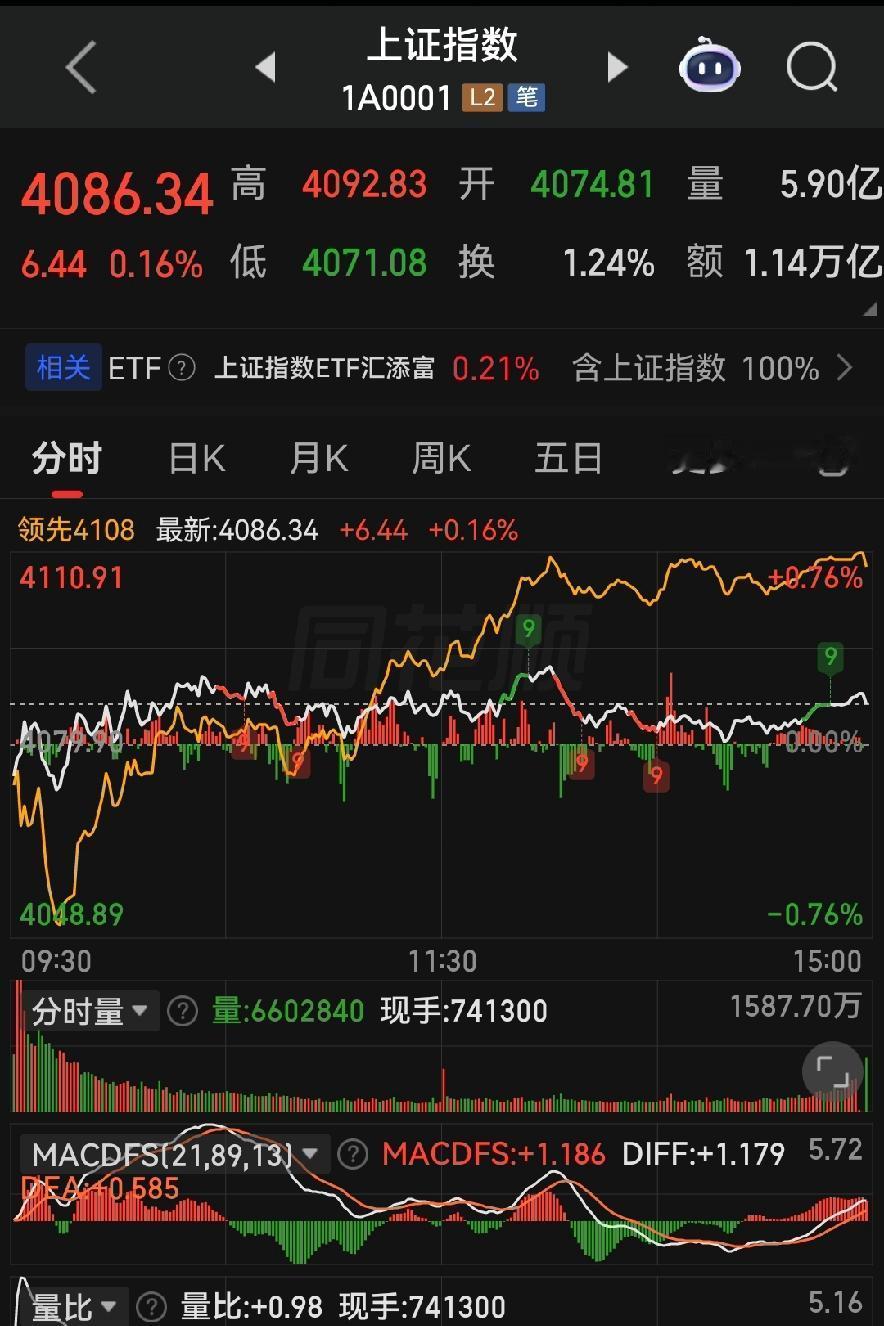Click the search magnifier icon
This screenshot has height=1326, width=884.
pyautogui.click(x=812, y=66)
